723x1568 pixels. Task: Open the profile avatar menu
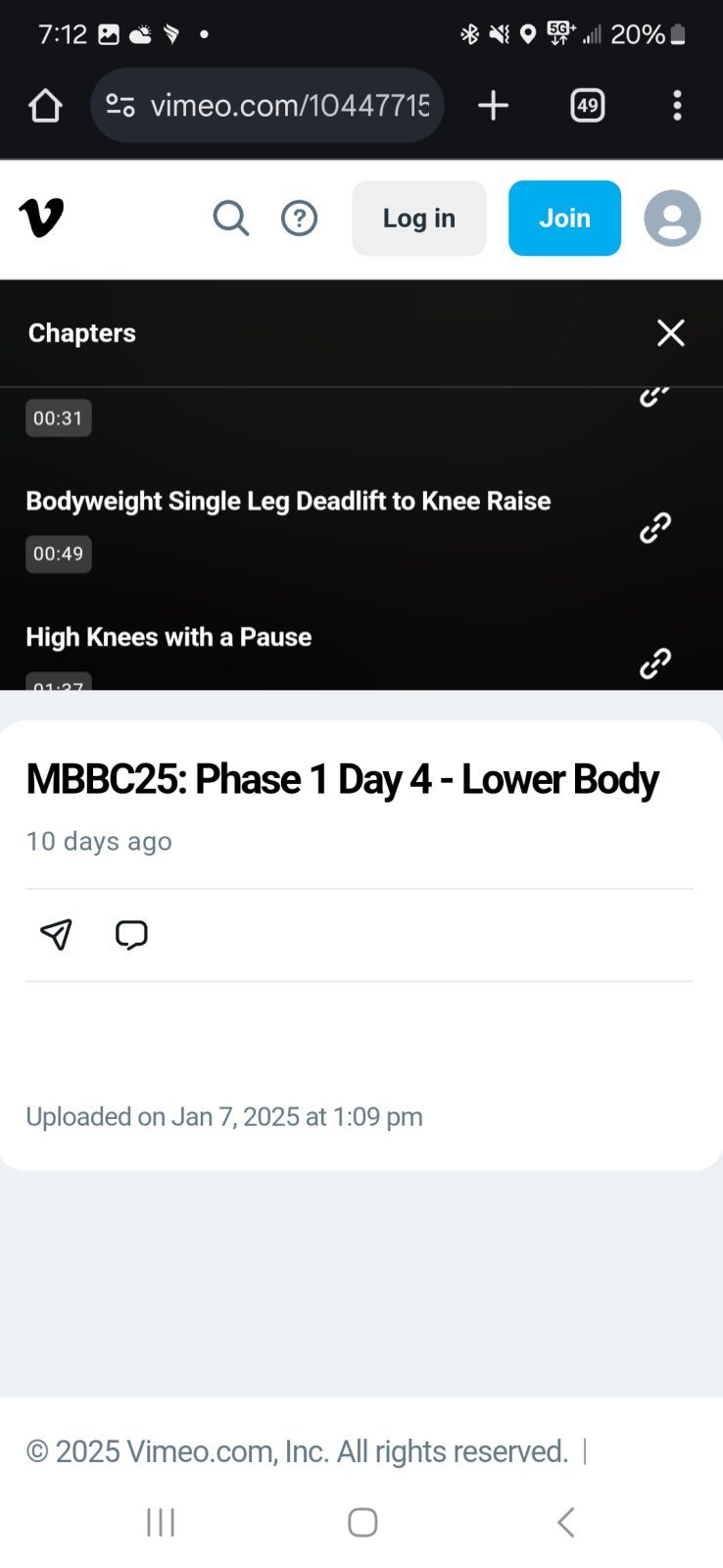click(672, 218)
